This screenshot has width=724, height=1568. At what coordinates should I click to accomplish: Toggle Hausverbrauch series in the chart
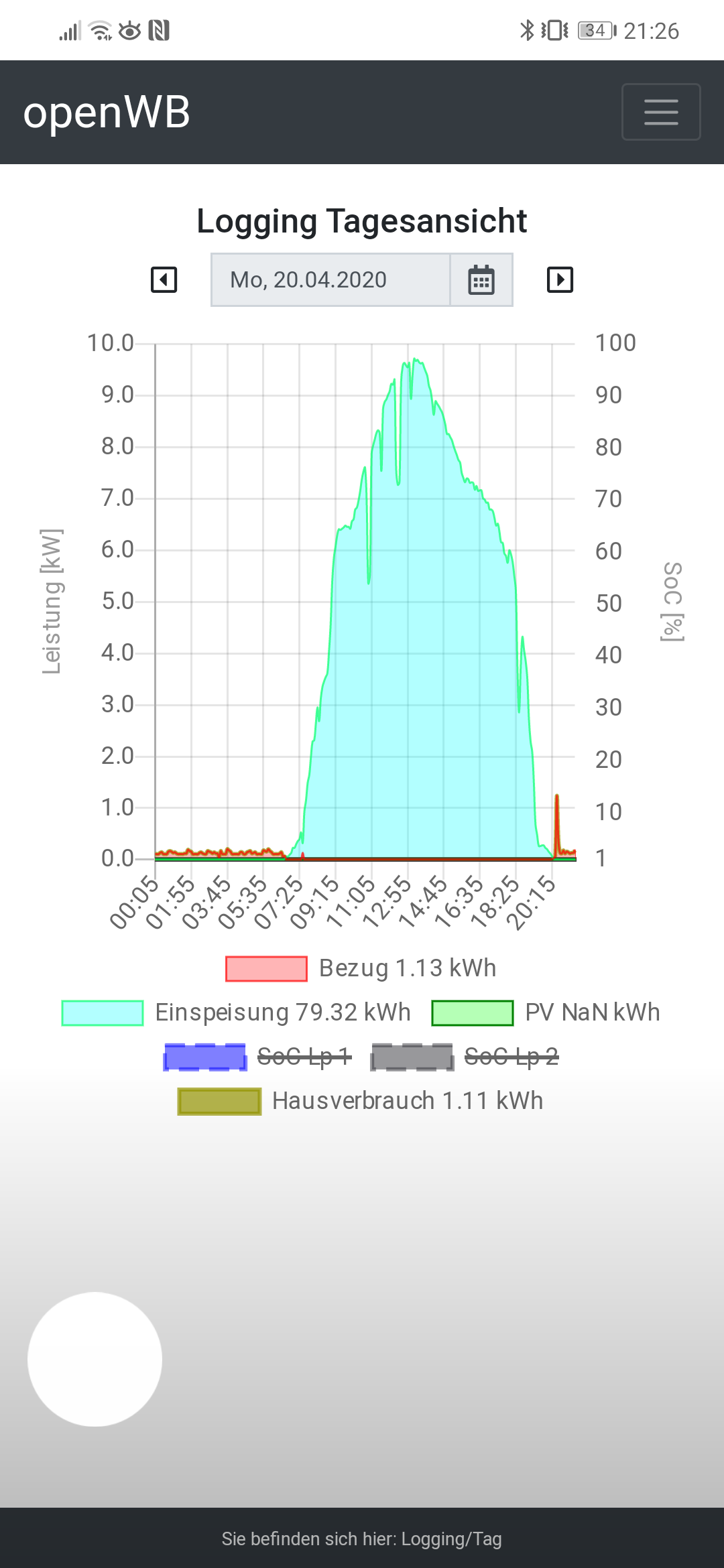pos(361,1101)
